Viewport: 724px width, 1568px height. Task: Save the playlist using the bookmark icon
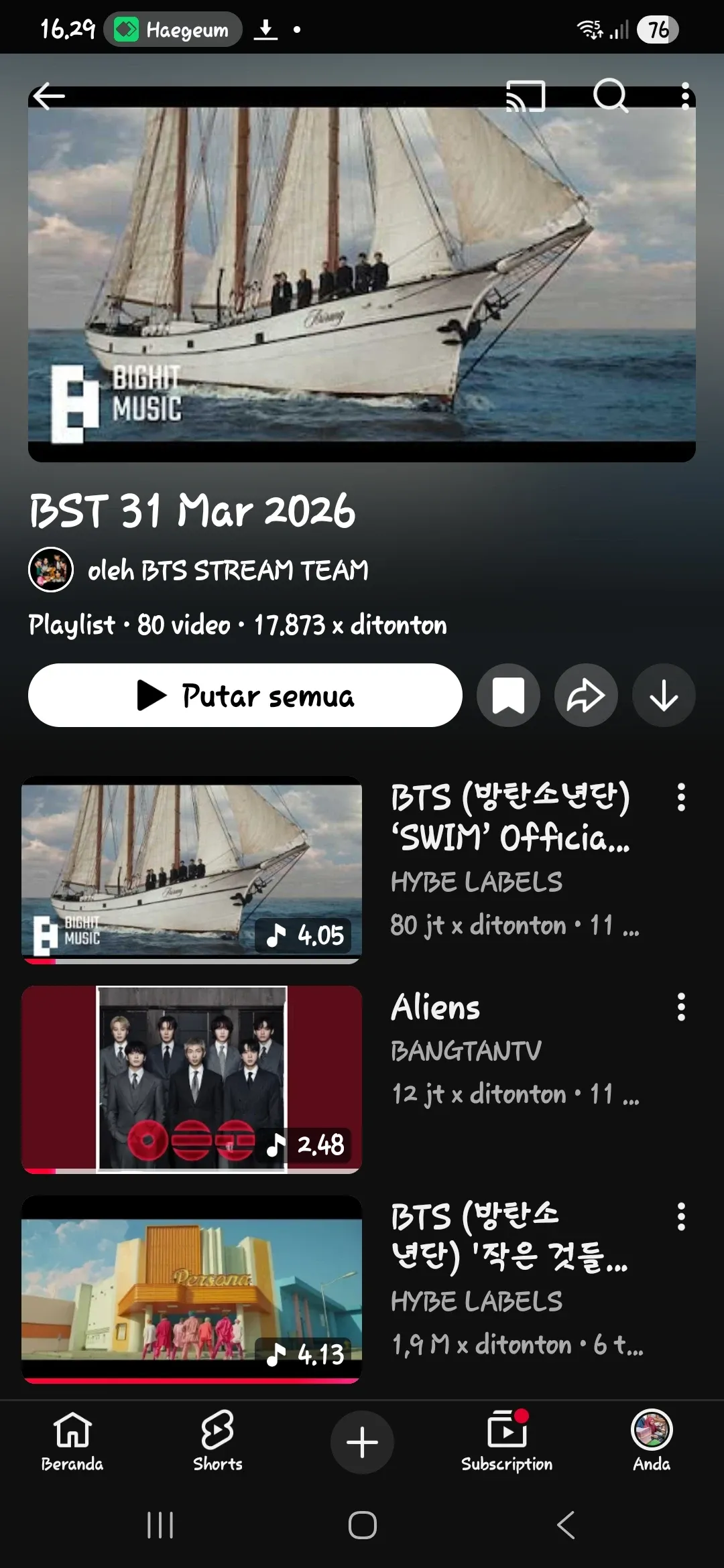pos(508,696)
